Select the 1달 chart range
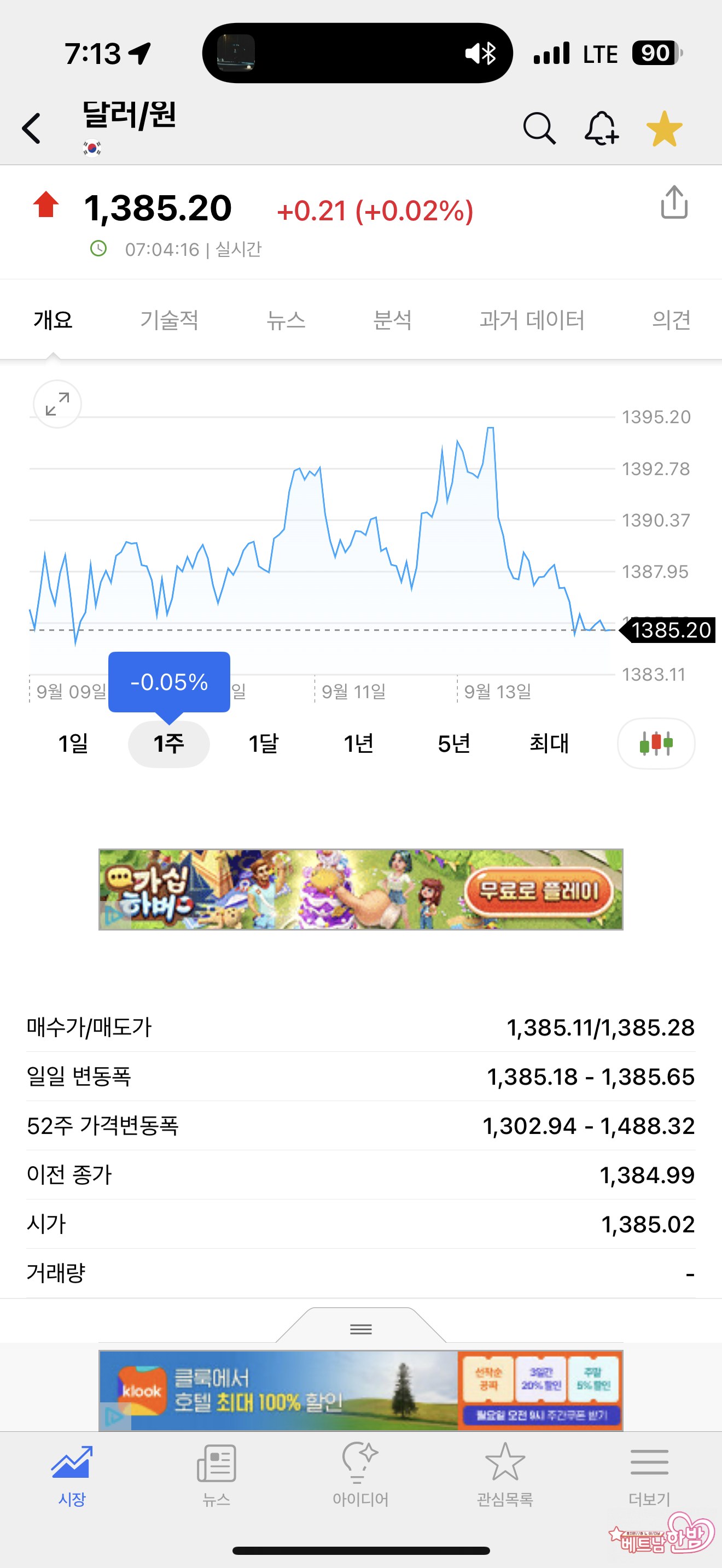The height and width of the screenshot is (1568, 722). point(264,744)
